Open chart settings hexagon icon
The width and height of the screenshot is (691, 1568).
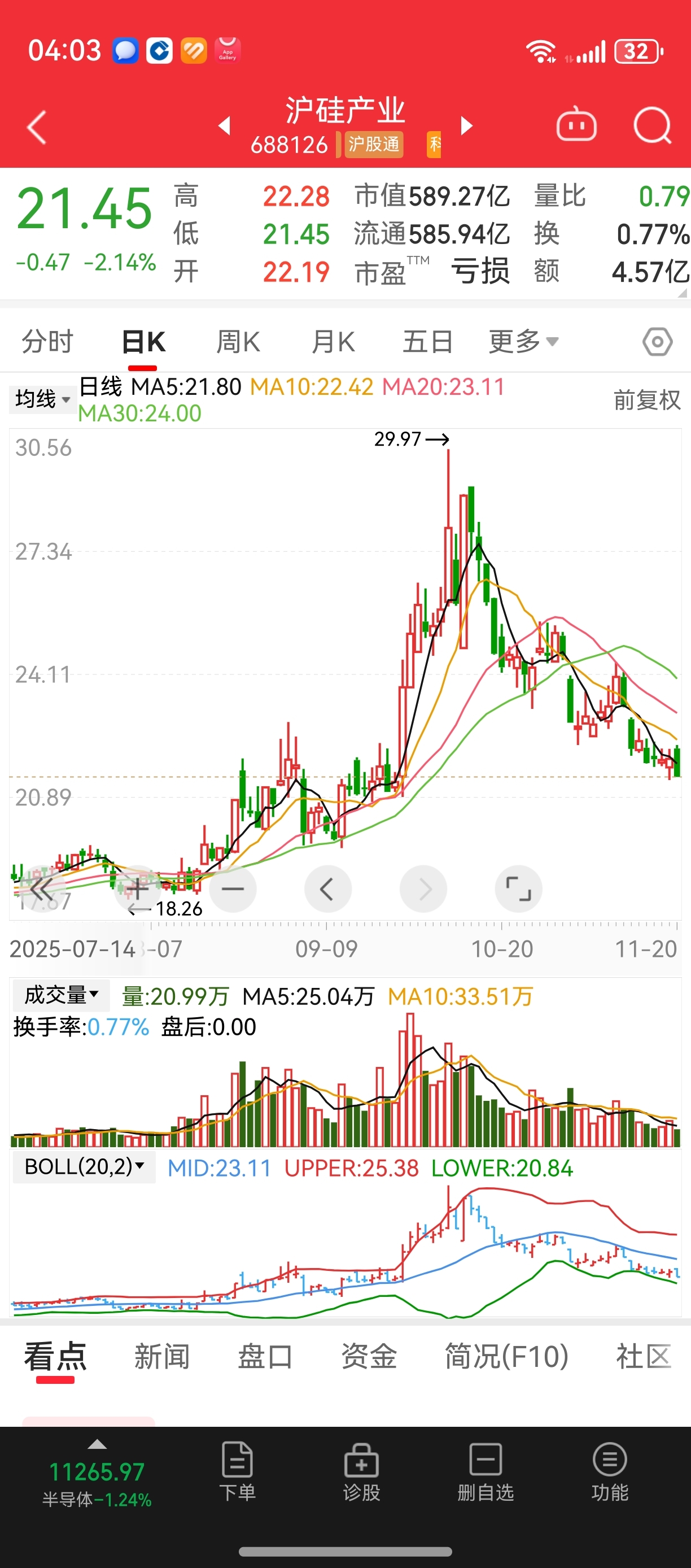658,342
